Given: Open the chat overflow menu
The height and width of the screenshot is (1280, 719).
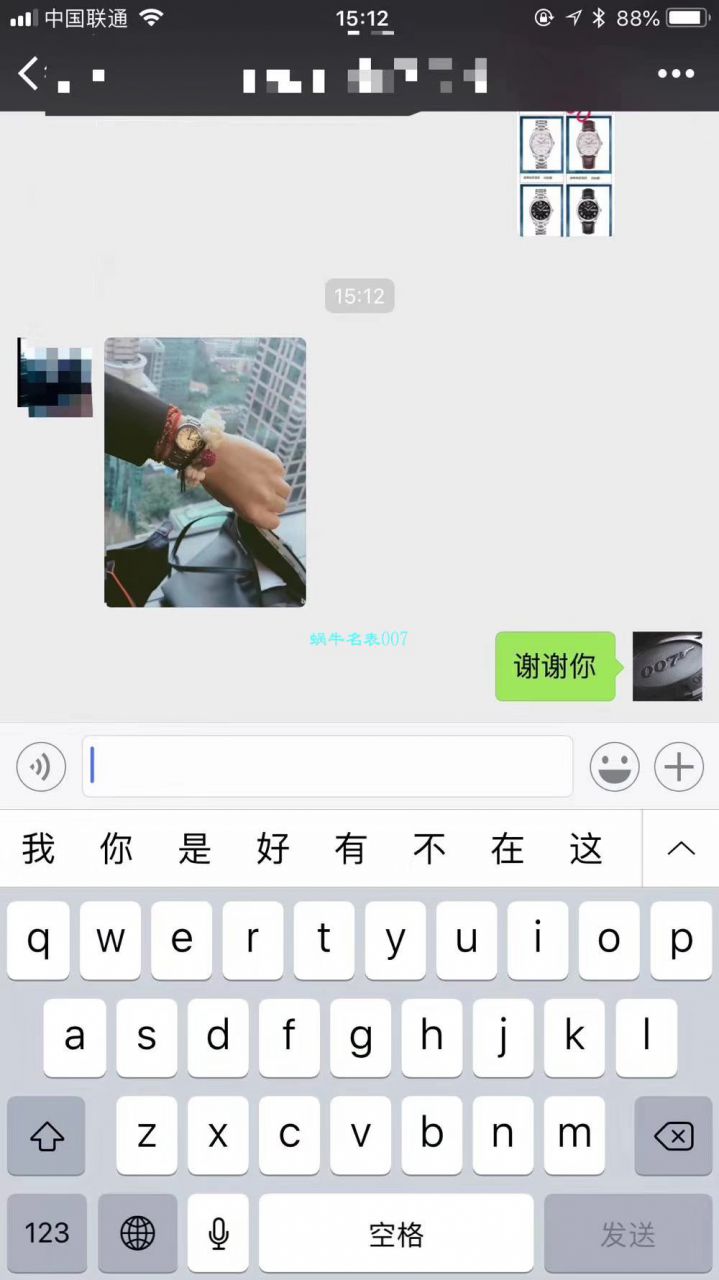Looking at the screenshot, I should click(675, 73).
